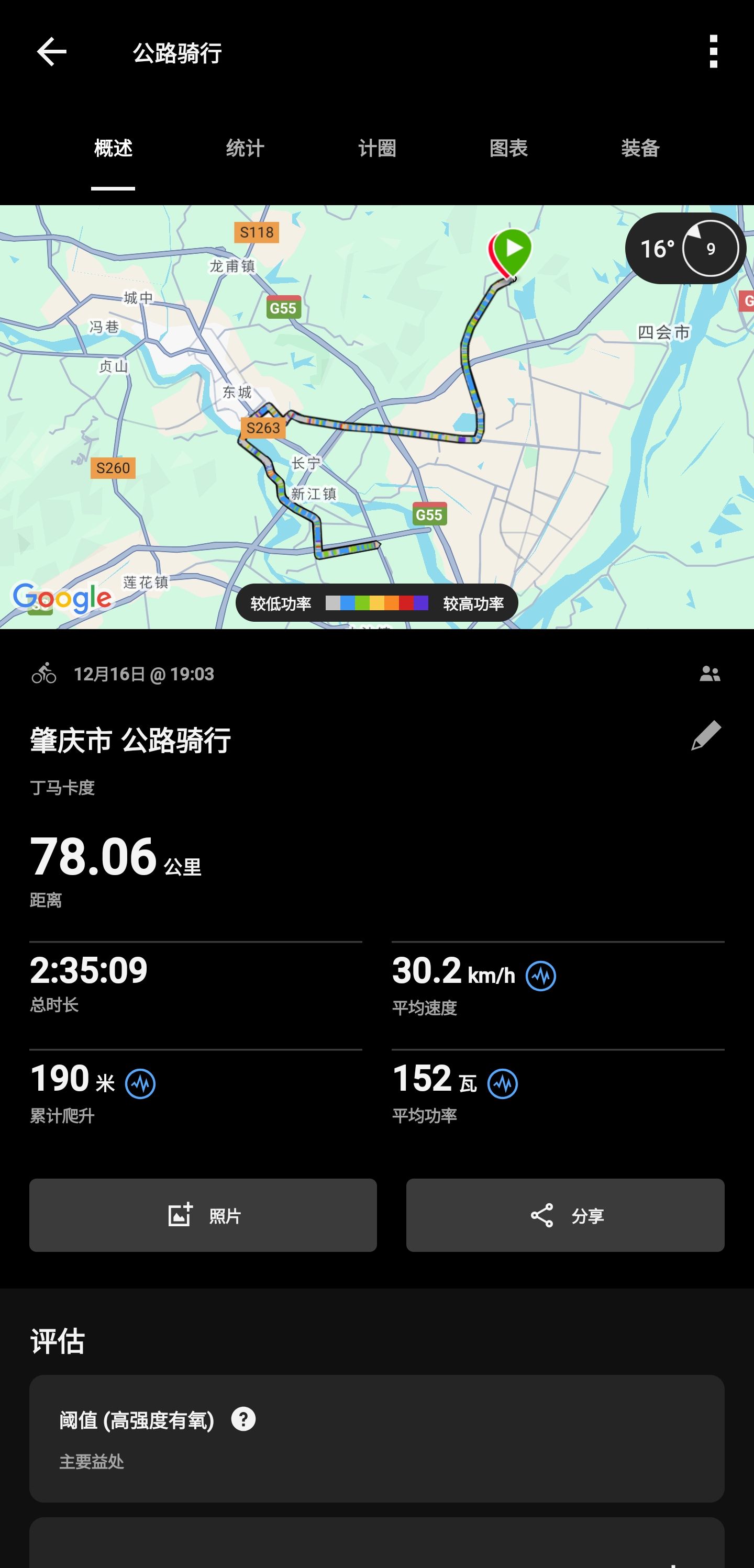Open the 16° weather details

click(684, 249)
